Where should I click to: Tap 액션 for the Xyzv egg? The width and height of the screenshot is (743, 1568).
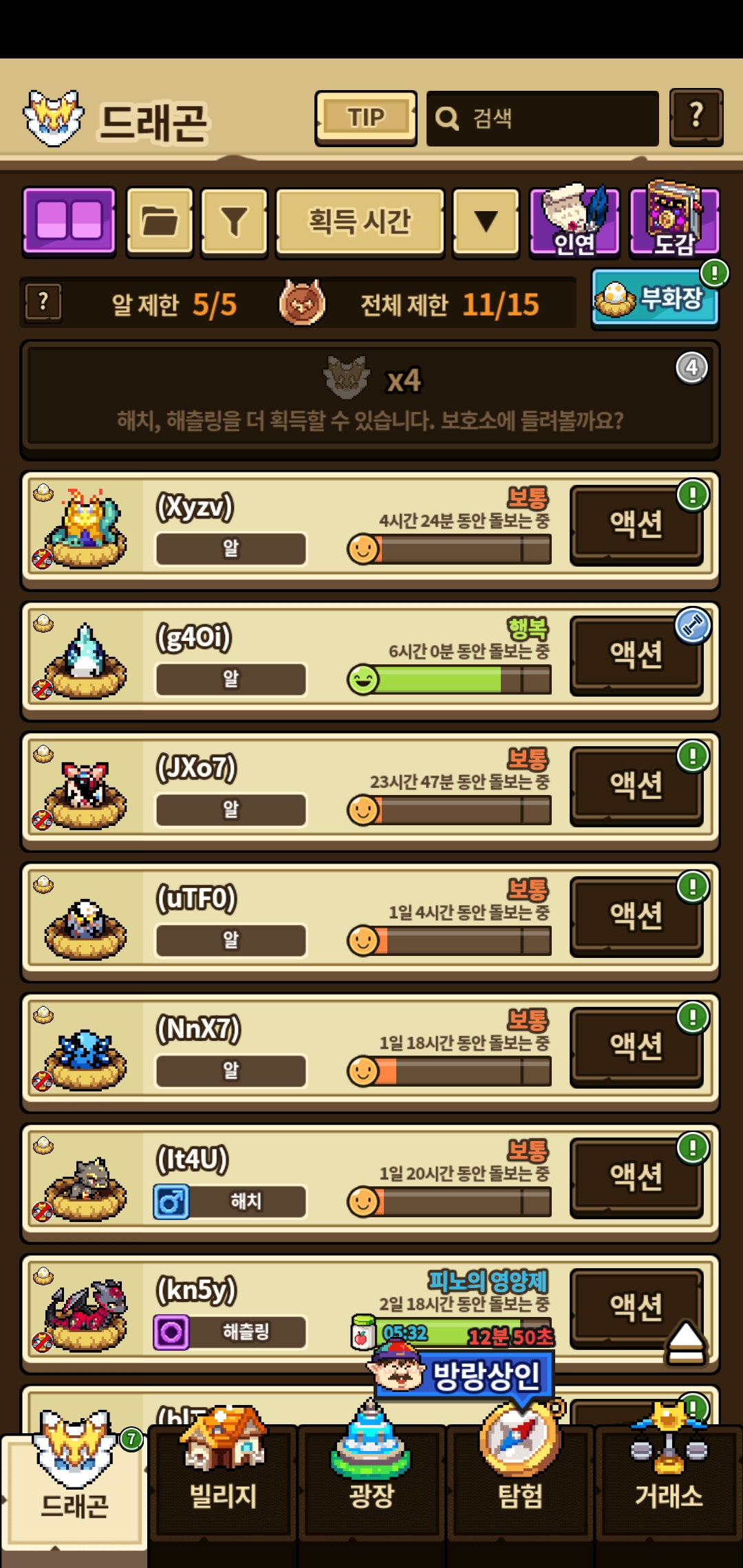[x=636, y=524]
